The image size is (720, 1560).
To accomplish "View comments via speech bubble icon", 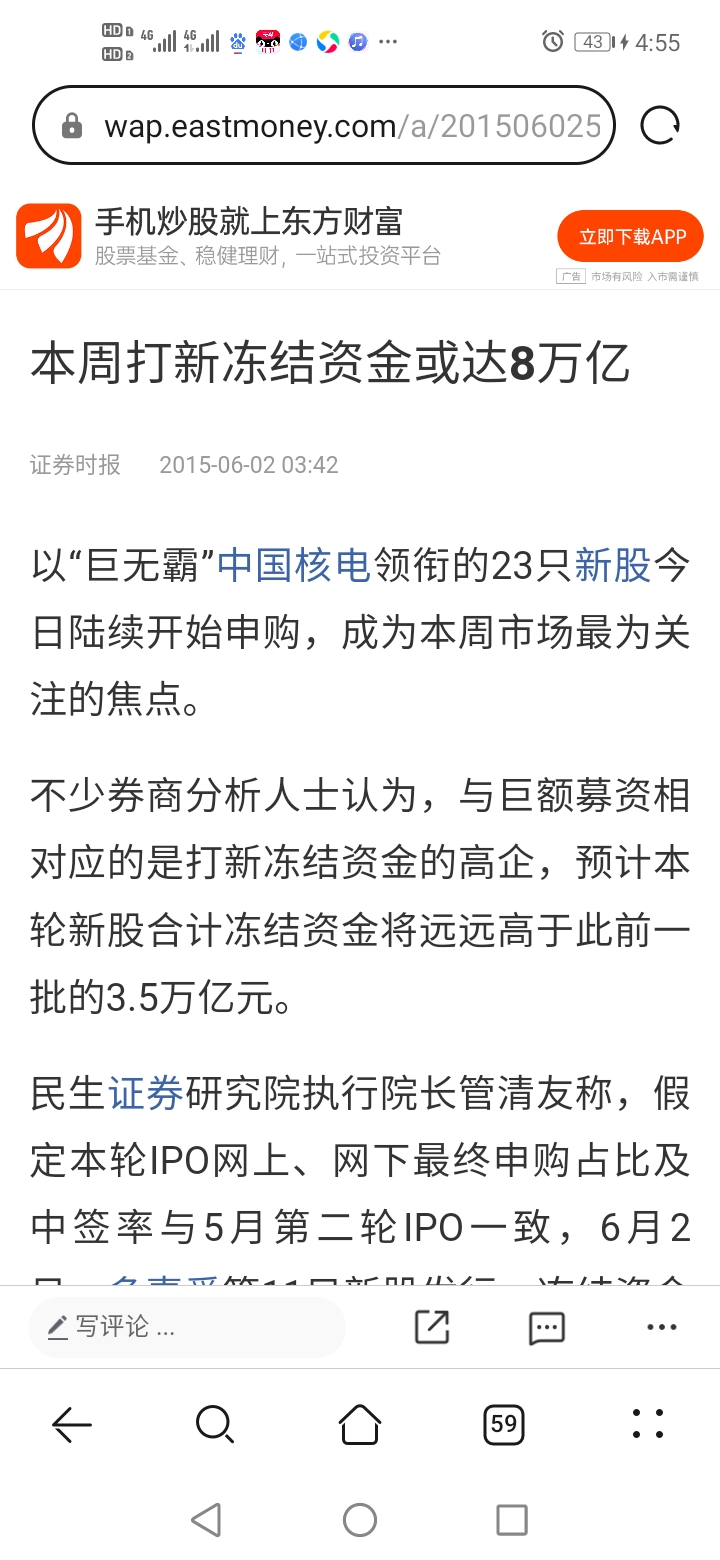I will [x=547, y=1328].
